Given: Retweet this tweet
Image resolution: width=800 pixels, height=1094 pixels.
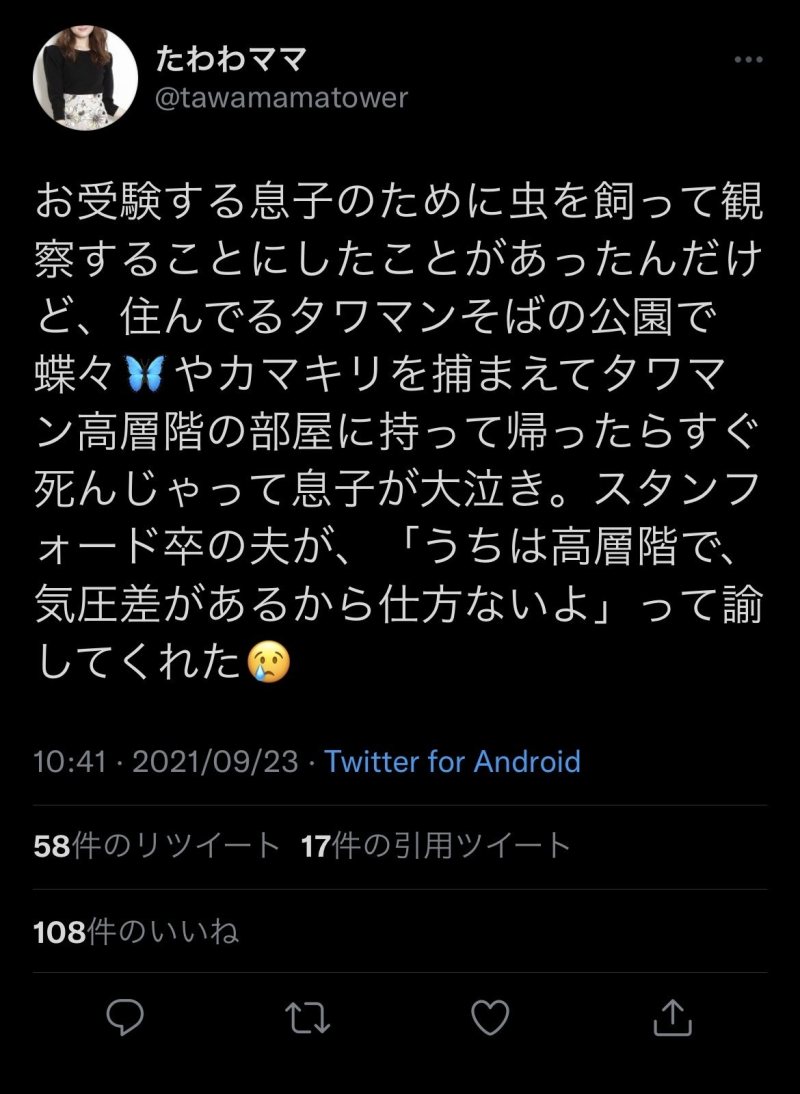Looking at the screenshot, I should pos(306,1018).
